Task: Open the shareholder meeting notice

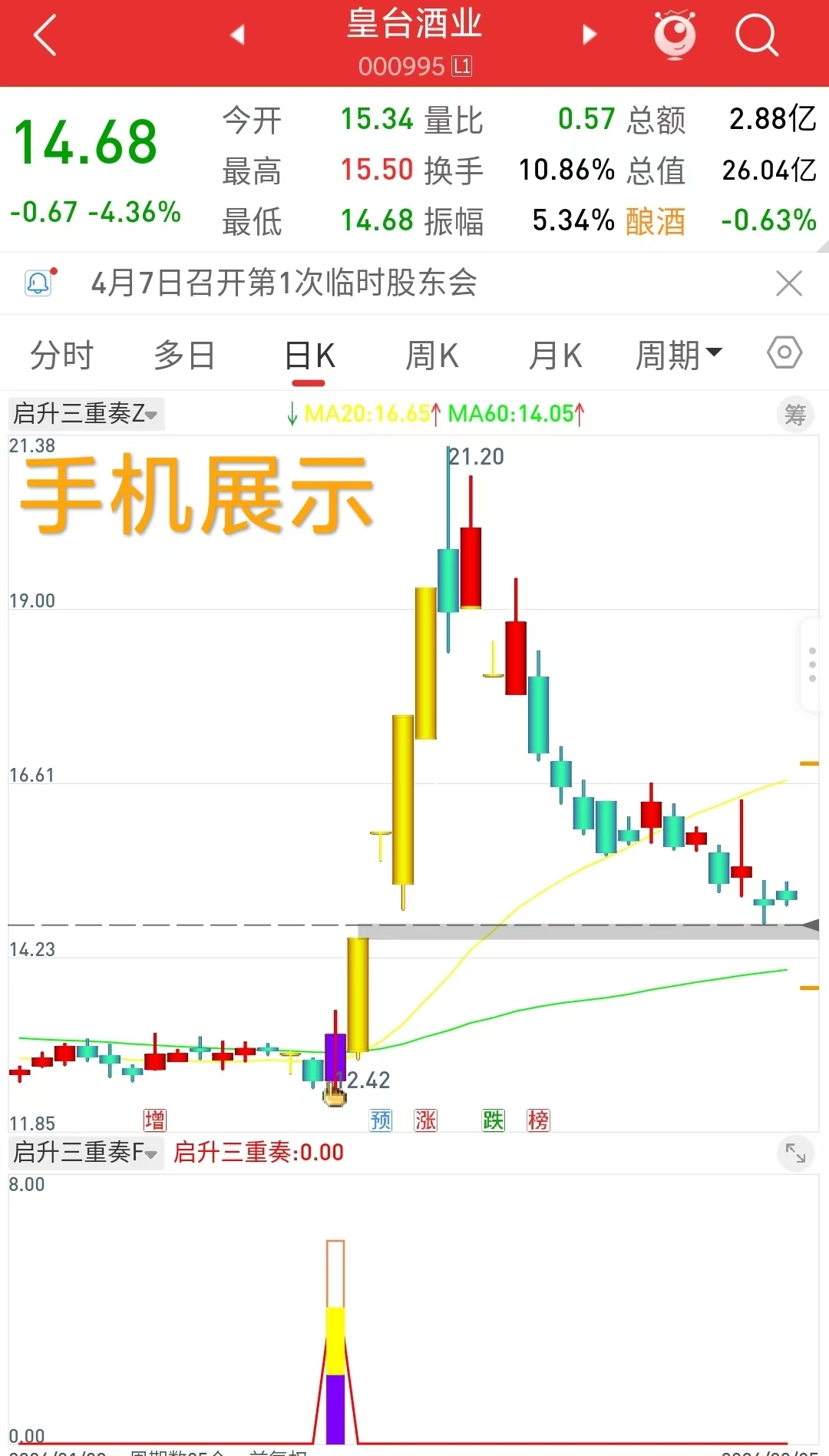Action: (284, 283)
